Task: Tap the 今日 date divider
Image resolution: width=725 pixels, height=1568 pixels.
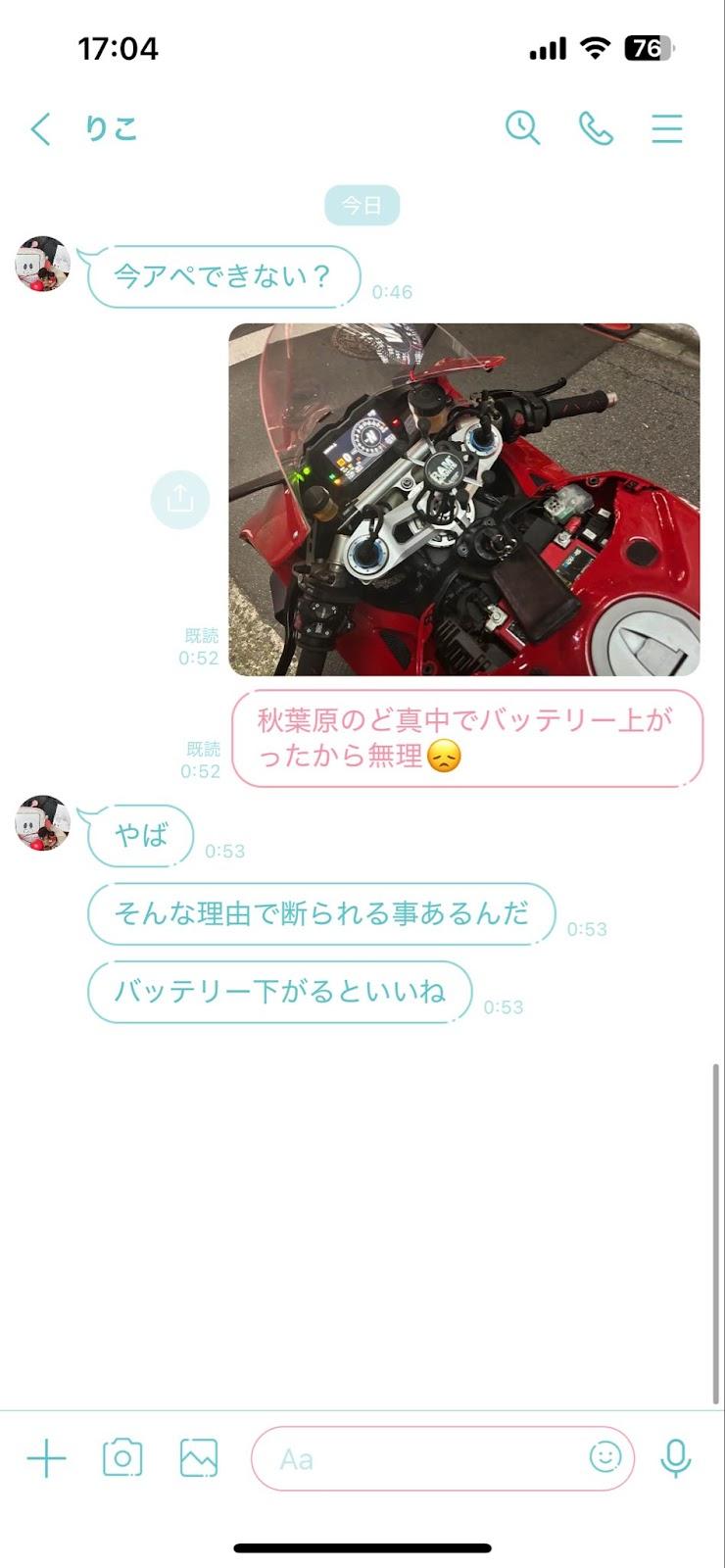Action: [x=363, y=204]
